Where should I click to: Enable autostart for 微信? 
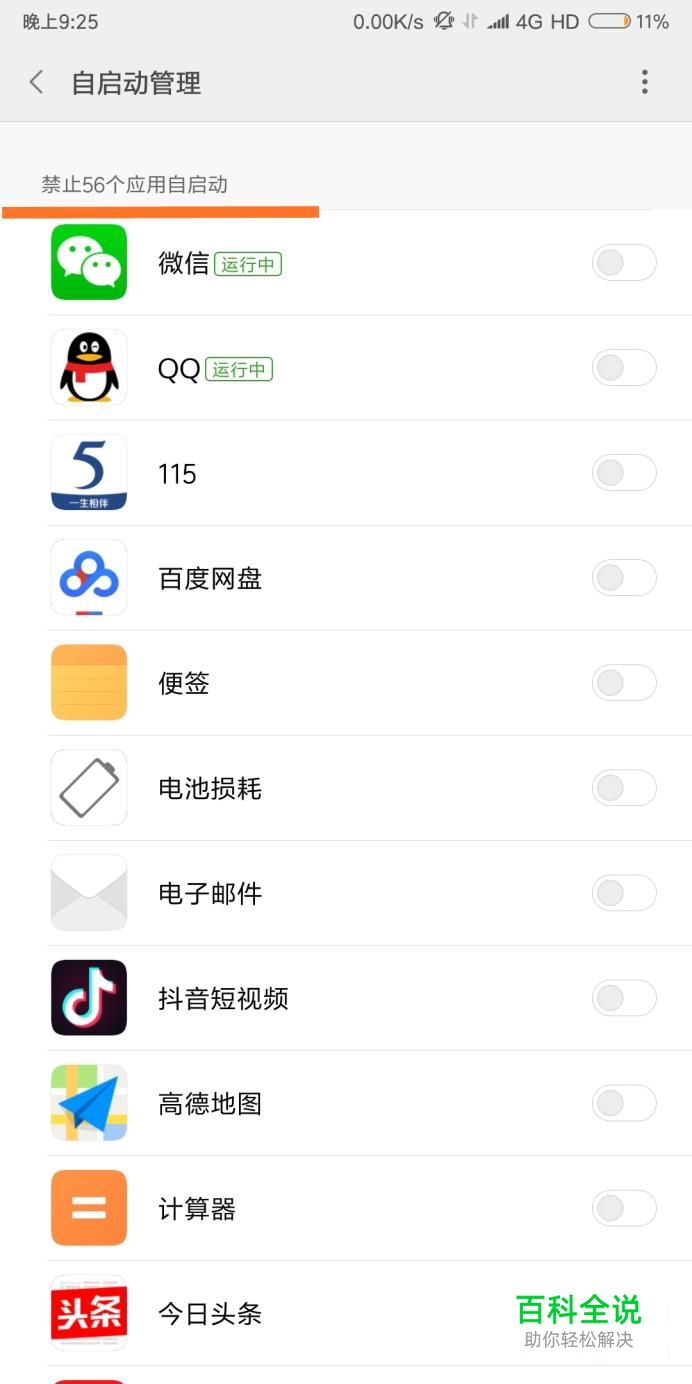tap(624, 263)
